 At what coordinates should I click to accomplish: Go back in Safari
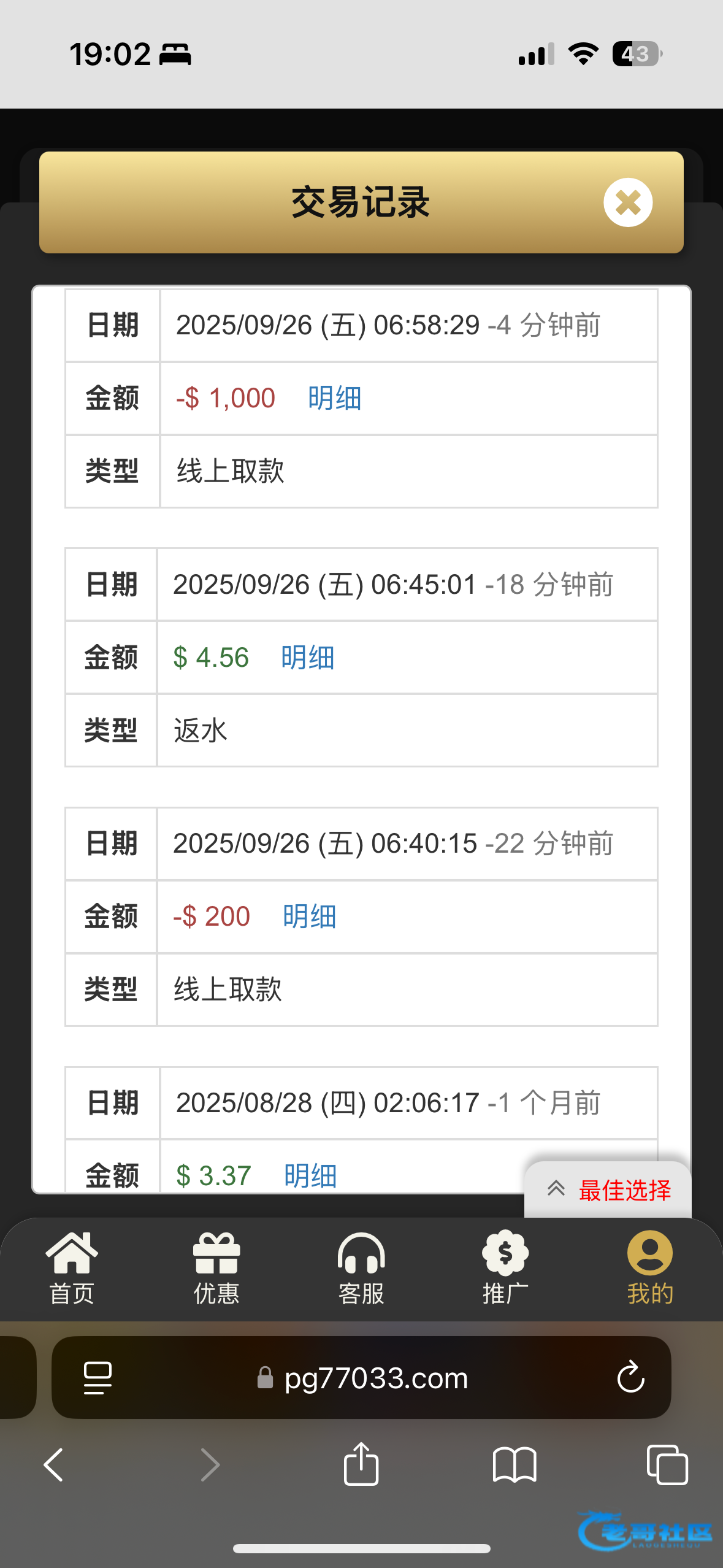(x=53, y=1465)
